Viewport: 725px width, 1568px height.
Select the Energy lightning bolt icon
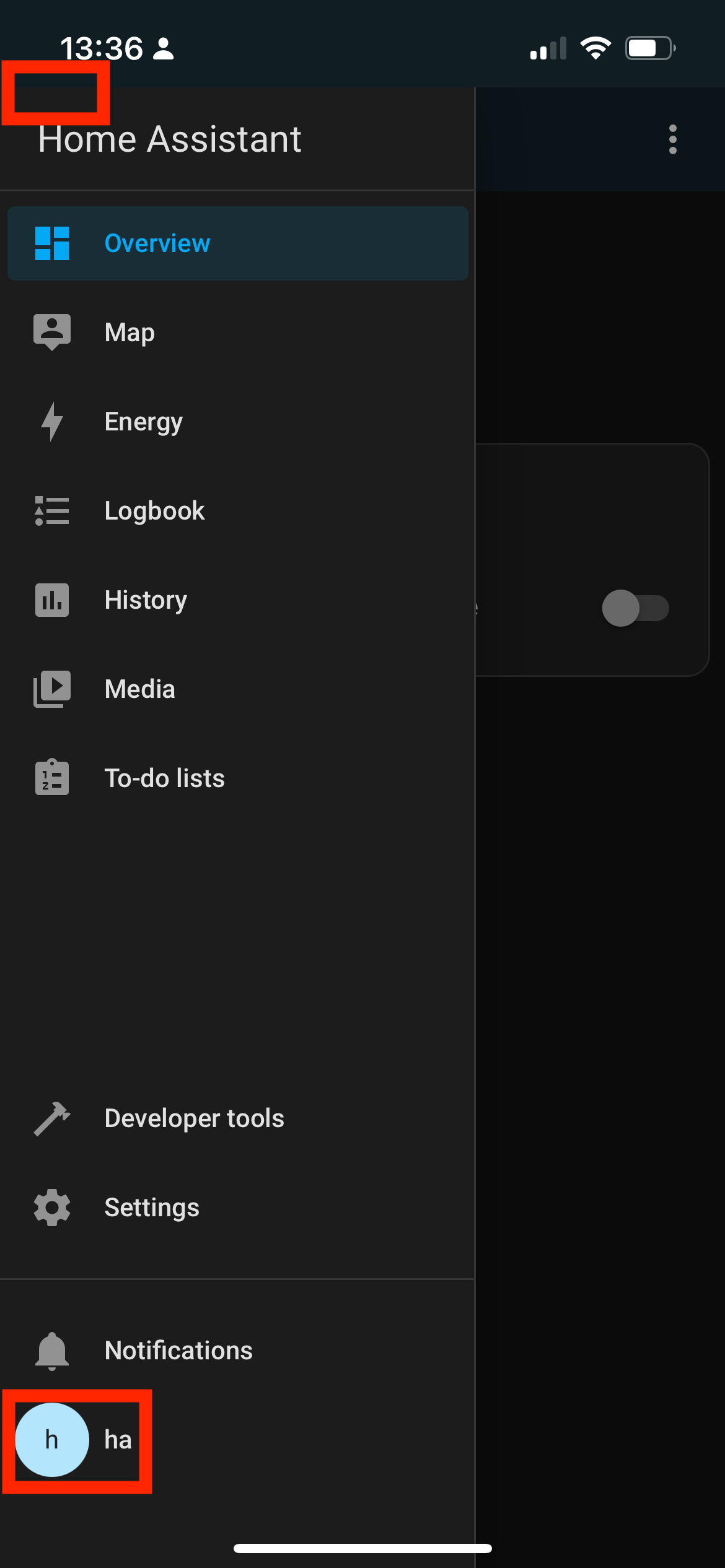tap(52, 421)
